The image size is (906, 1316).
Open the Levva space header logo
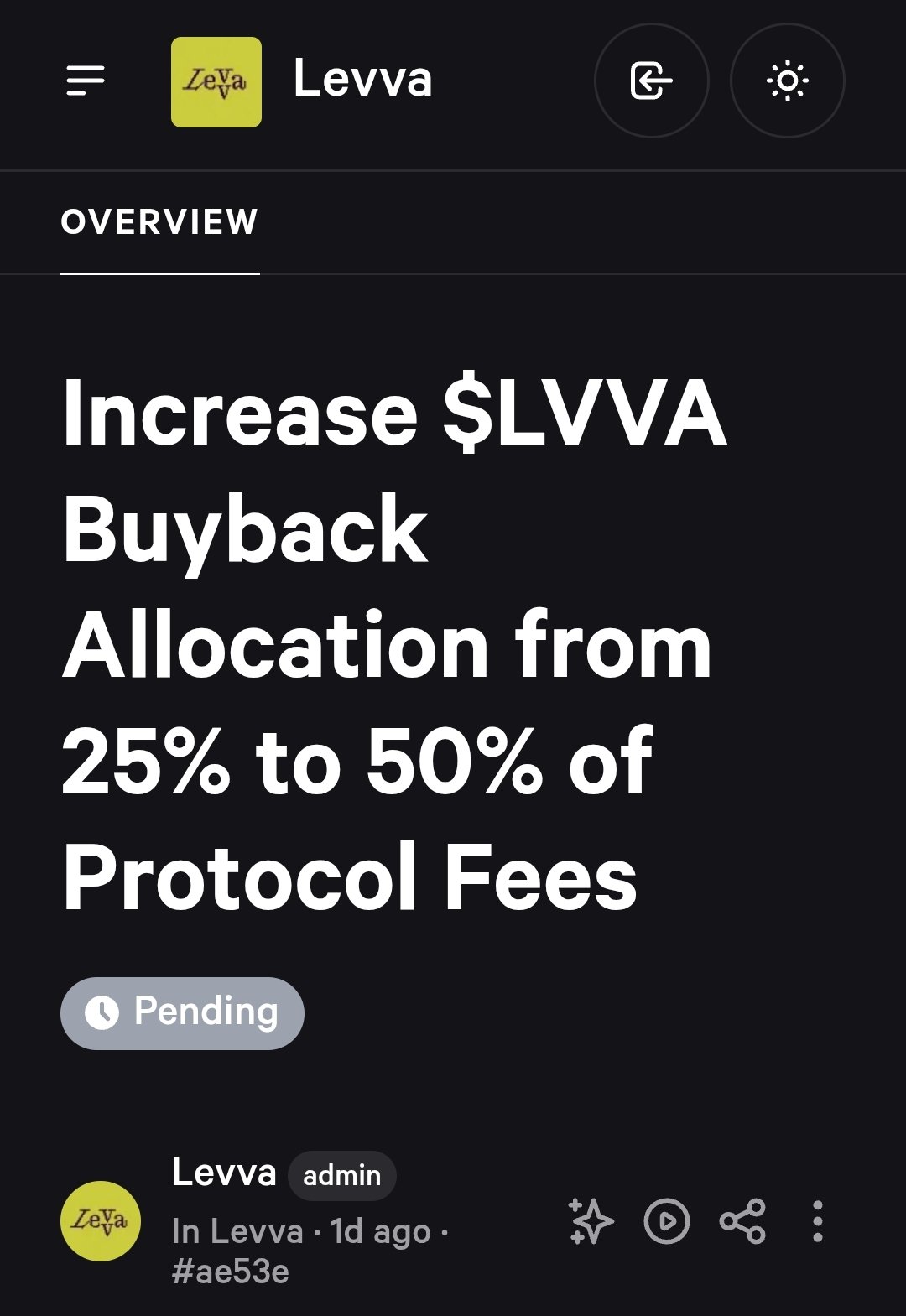click(216, 81)
